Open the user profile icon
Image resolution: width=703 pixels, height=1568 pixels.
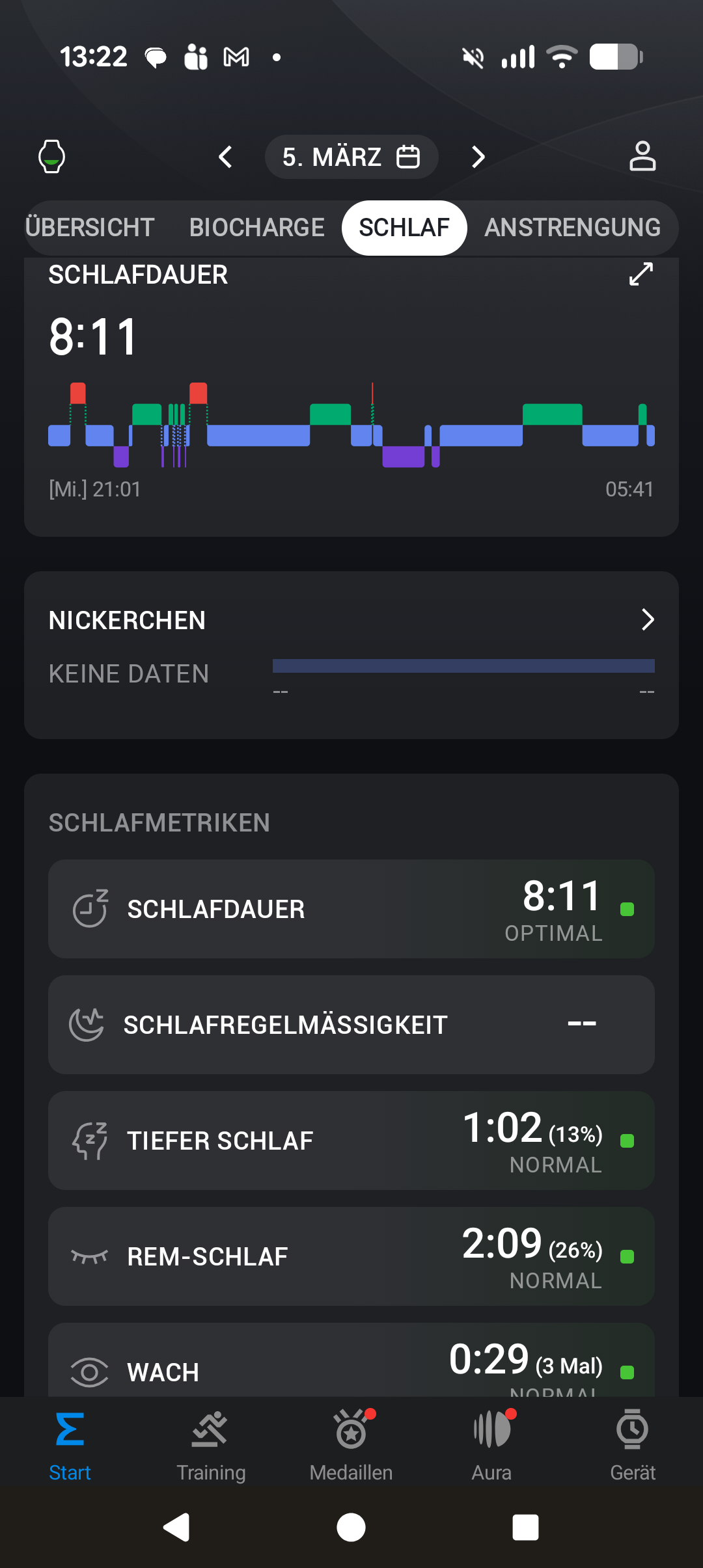642,157
